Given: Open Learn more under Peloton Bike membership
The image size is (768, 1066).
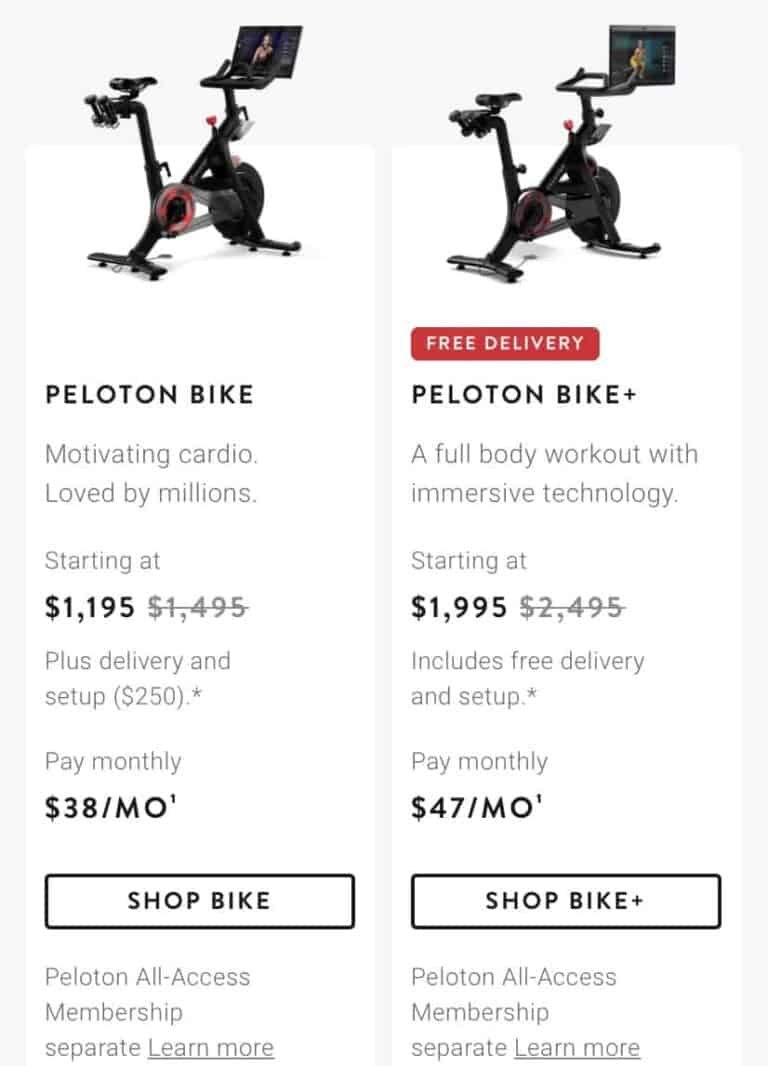Looking at the screenshot, I should point(210,1047).
